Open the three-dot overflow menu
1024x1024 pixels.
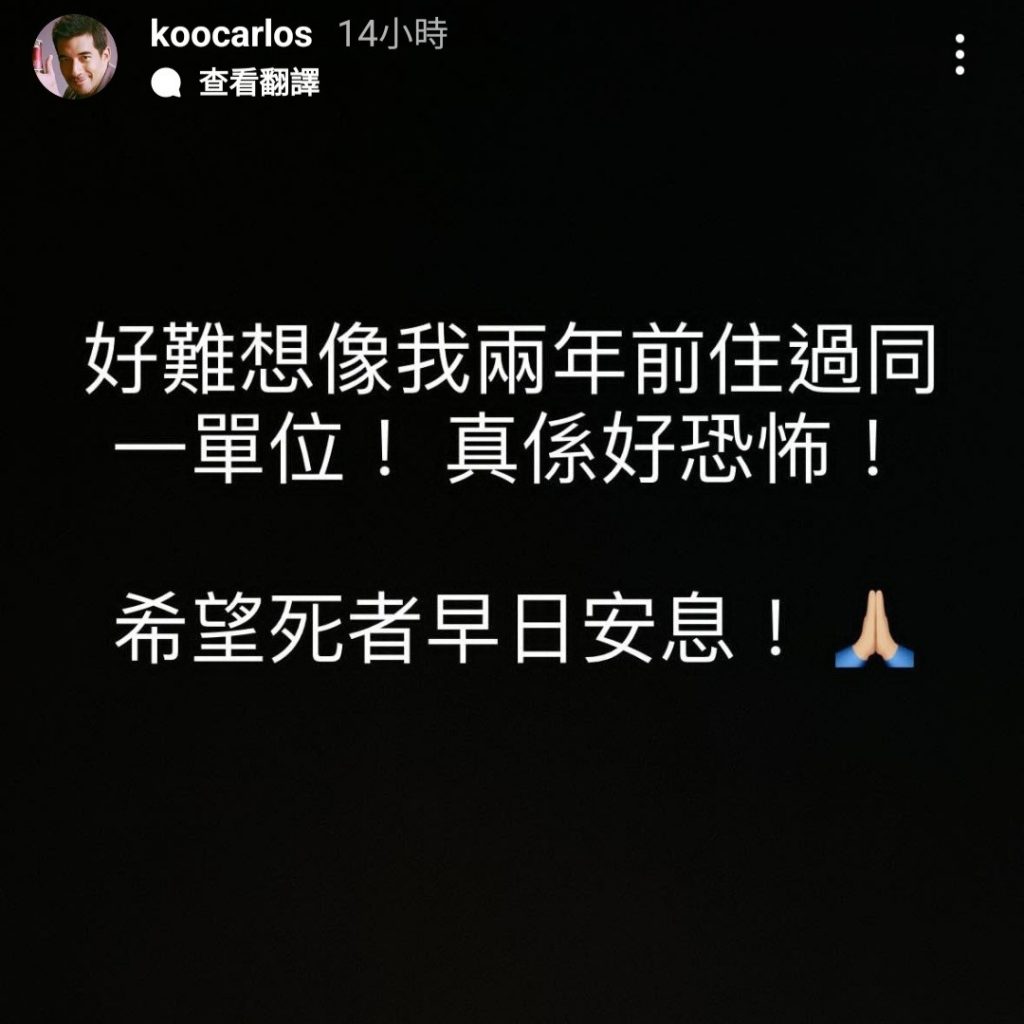point(959,55)
